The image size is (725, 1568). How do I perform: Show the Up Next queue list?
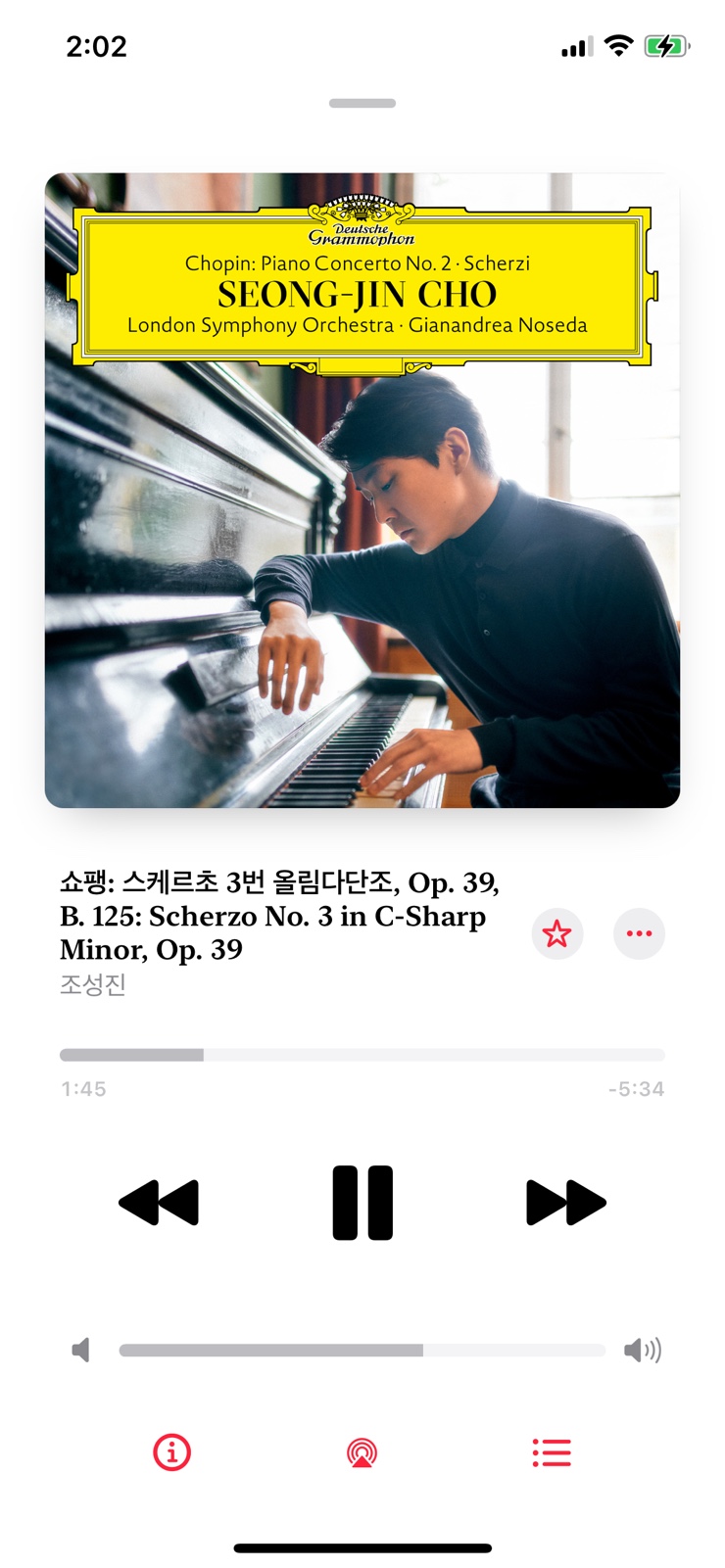552,1452
